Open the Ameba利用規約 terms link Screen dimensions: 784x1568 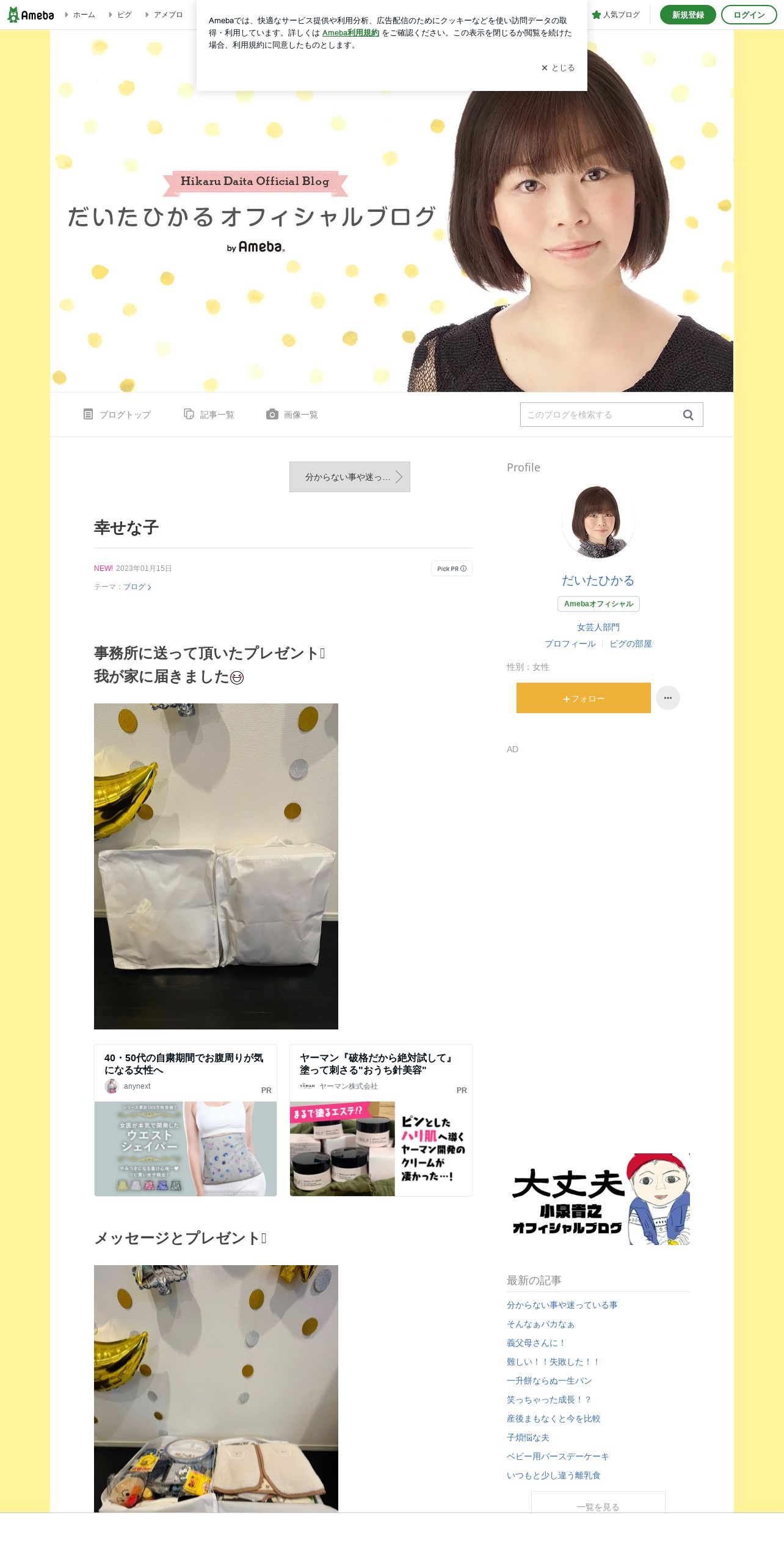click(x=350, y=33)
